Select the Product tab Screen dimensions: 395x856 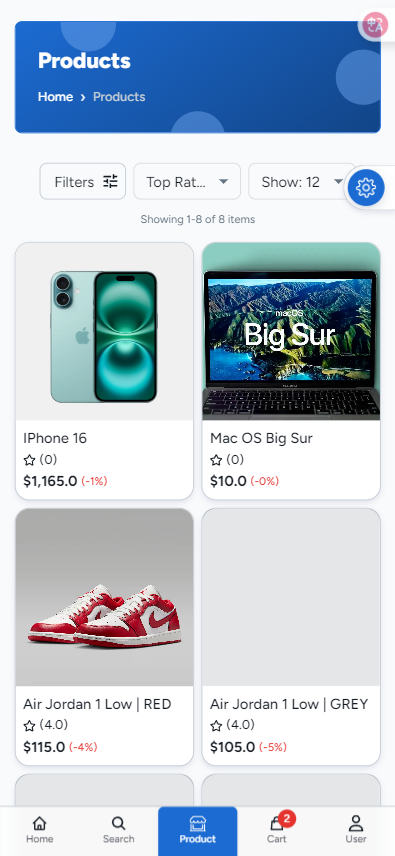198,830
